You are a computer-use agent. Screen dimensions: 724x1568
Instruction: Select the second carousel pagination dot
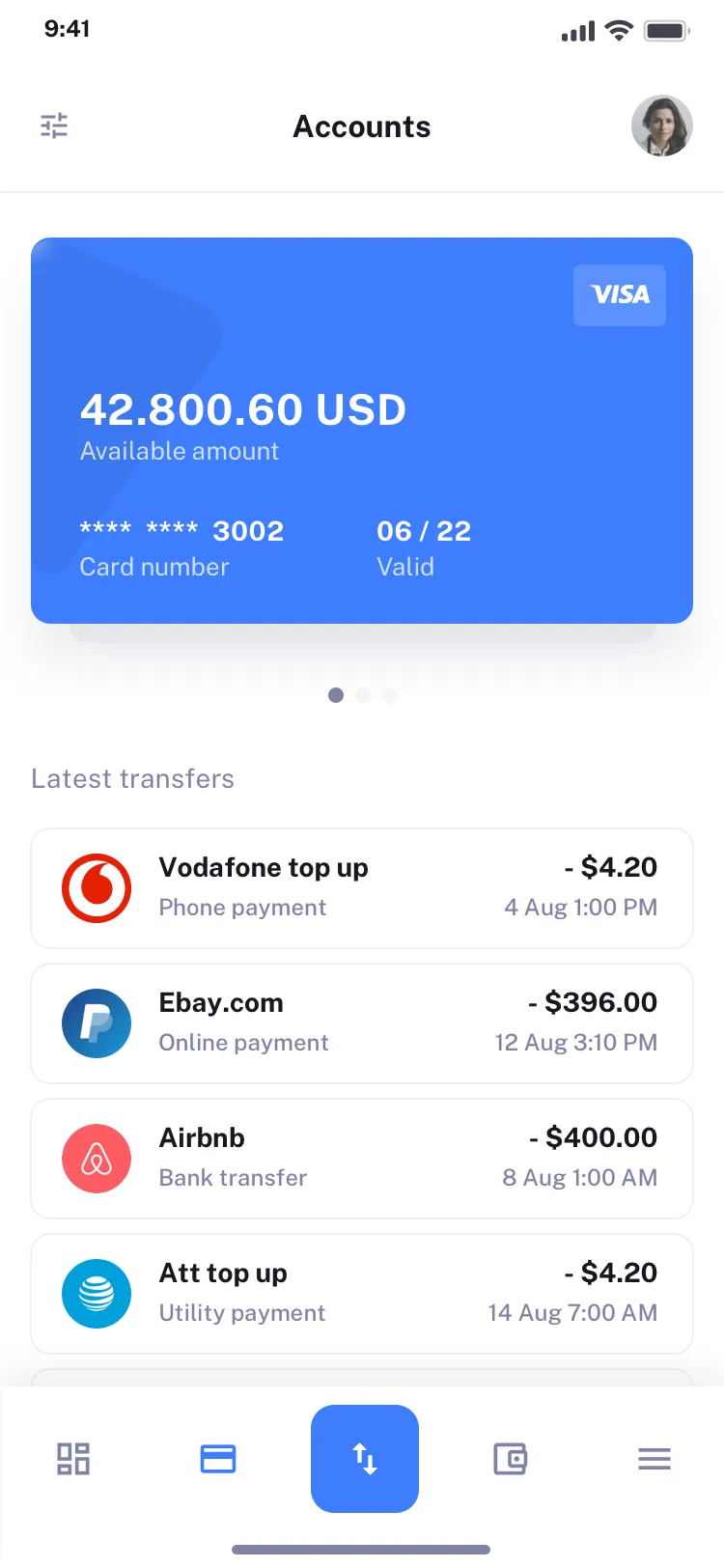pyautogui.click(x=363, y=695)
